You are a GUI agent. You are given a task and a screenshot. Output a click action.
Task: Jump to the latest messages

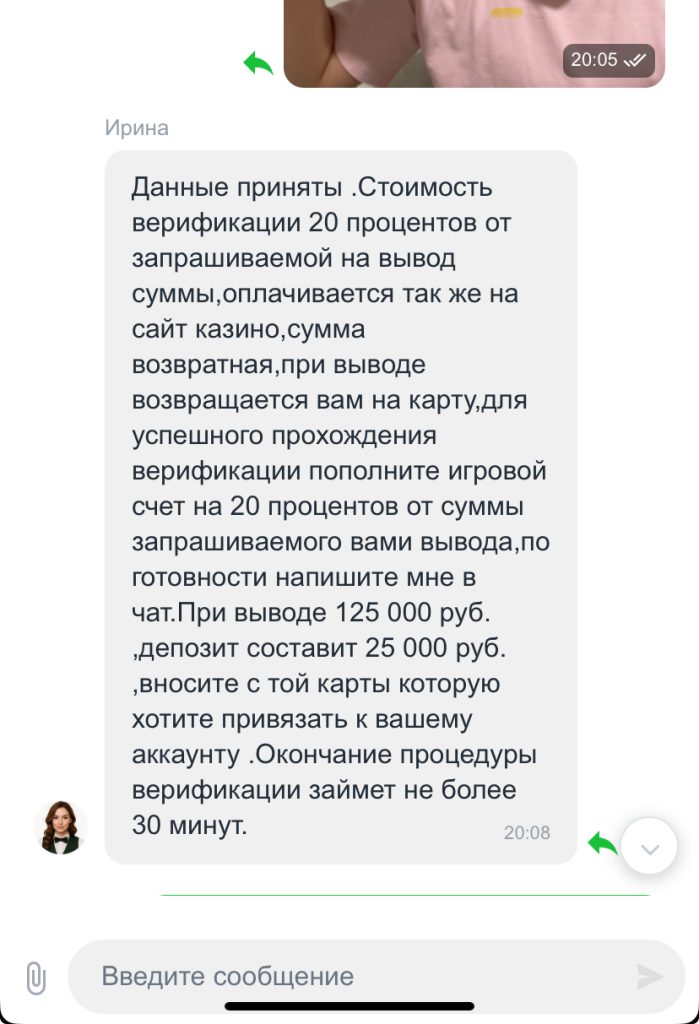(x=650, y=848)
